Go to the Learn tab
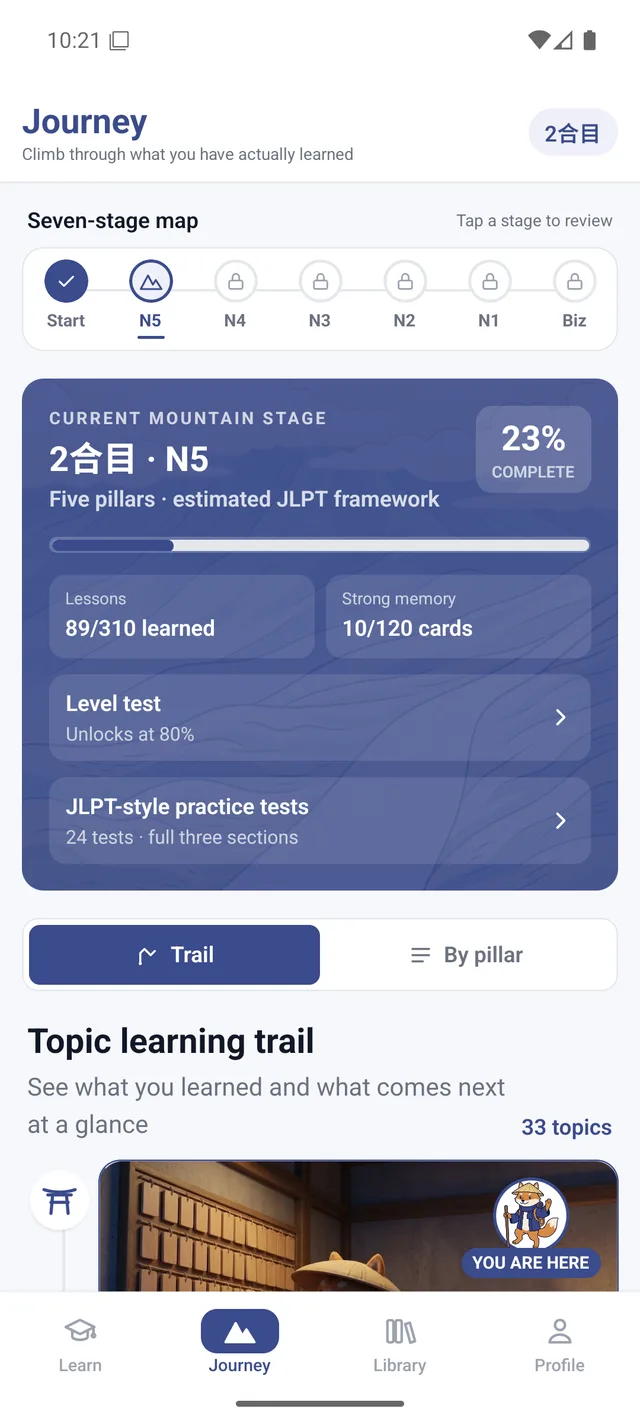Image resolution: width=640 pixels, height=1422 pixels. pyautogui.click(x=80, y=1345)
